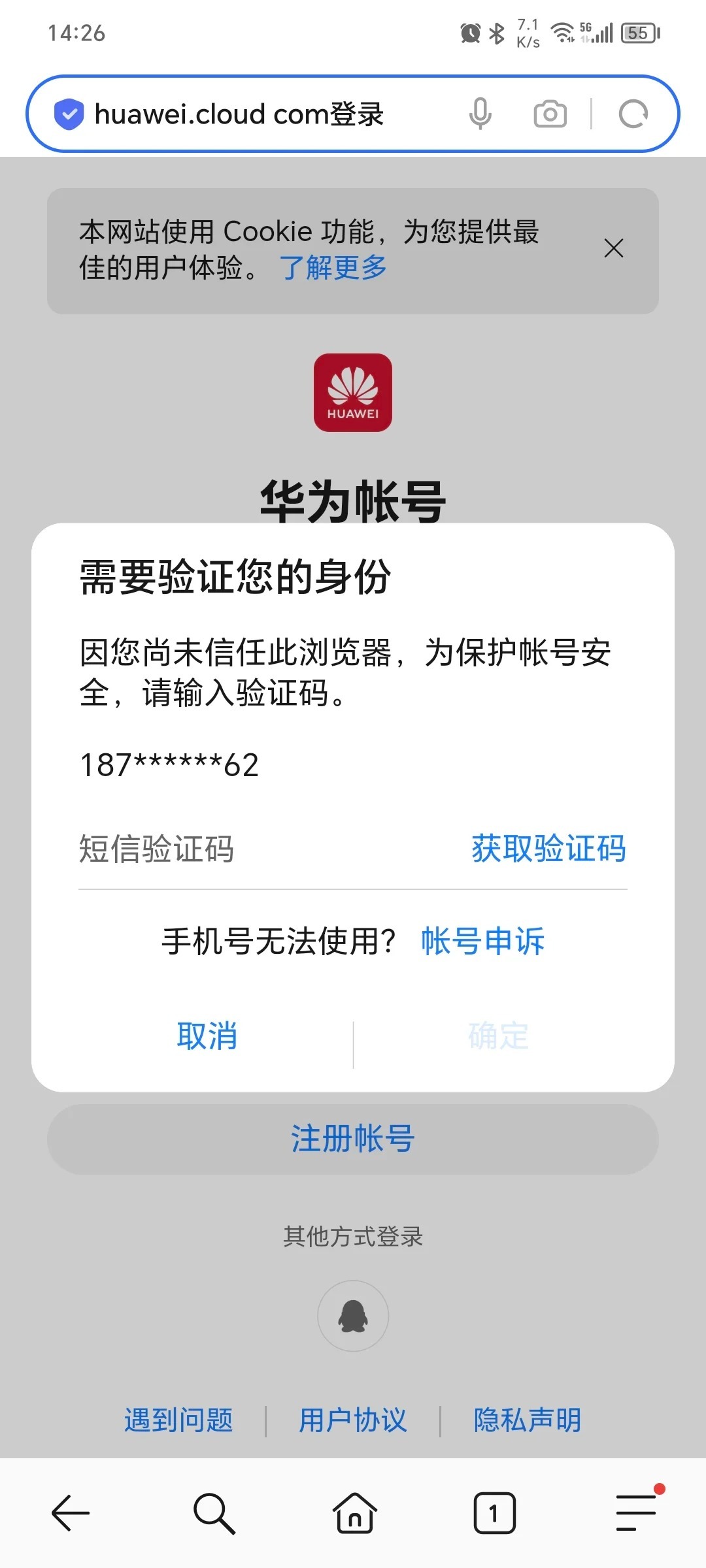Dismiss the Cookie notice with the × button
Image resolution: width=706 pixels, height=1568 pixels.
point(613,249)
